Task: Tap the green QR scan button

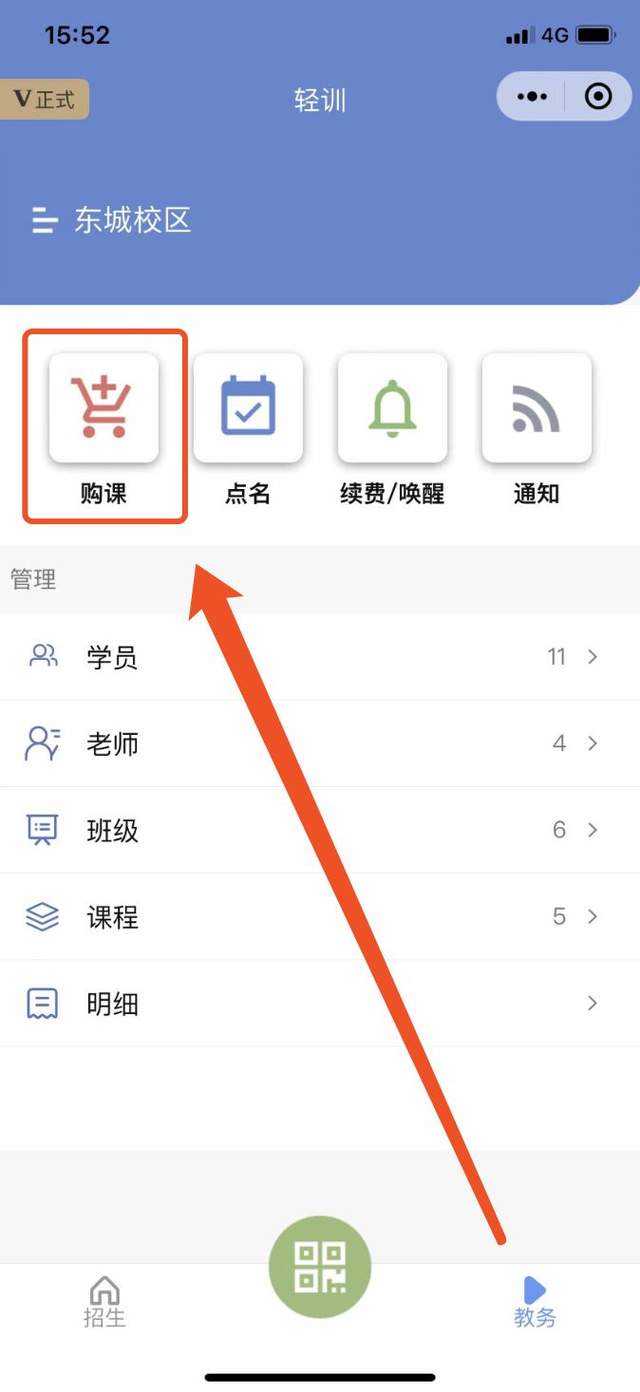Action: (320, 1267)
